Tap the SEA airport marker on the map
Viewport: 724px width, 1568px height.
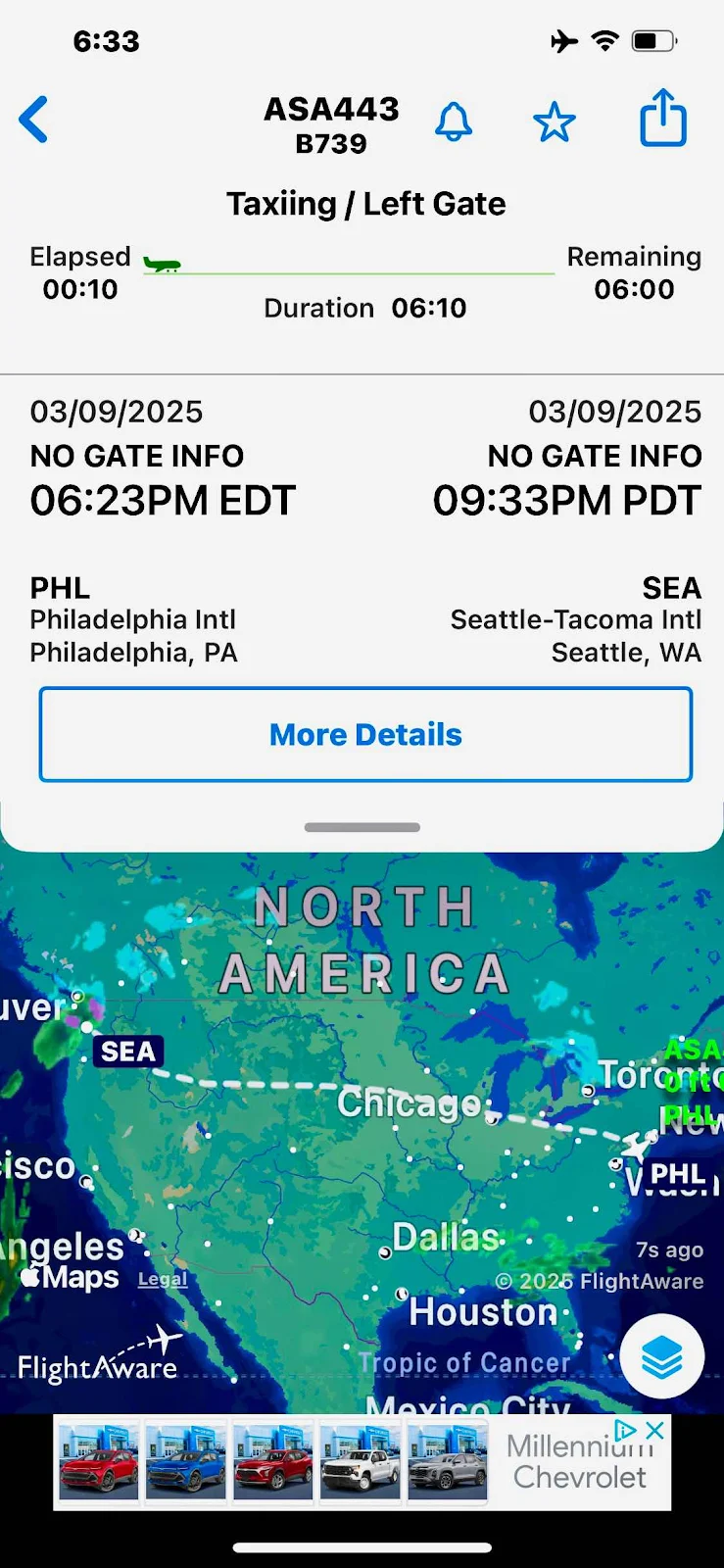(x=128, y=1052)
